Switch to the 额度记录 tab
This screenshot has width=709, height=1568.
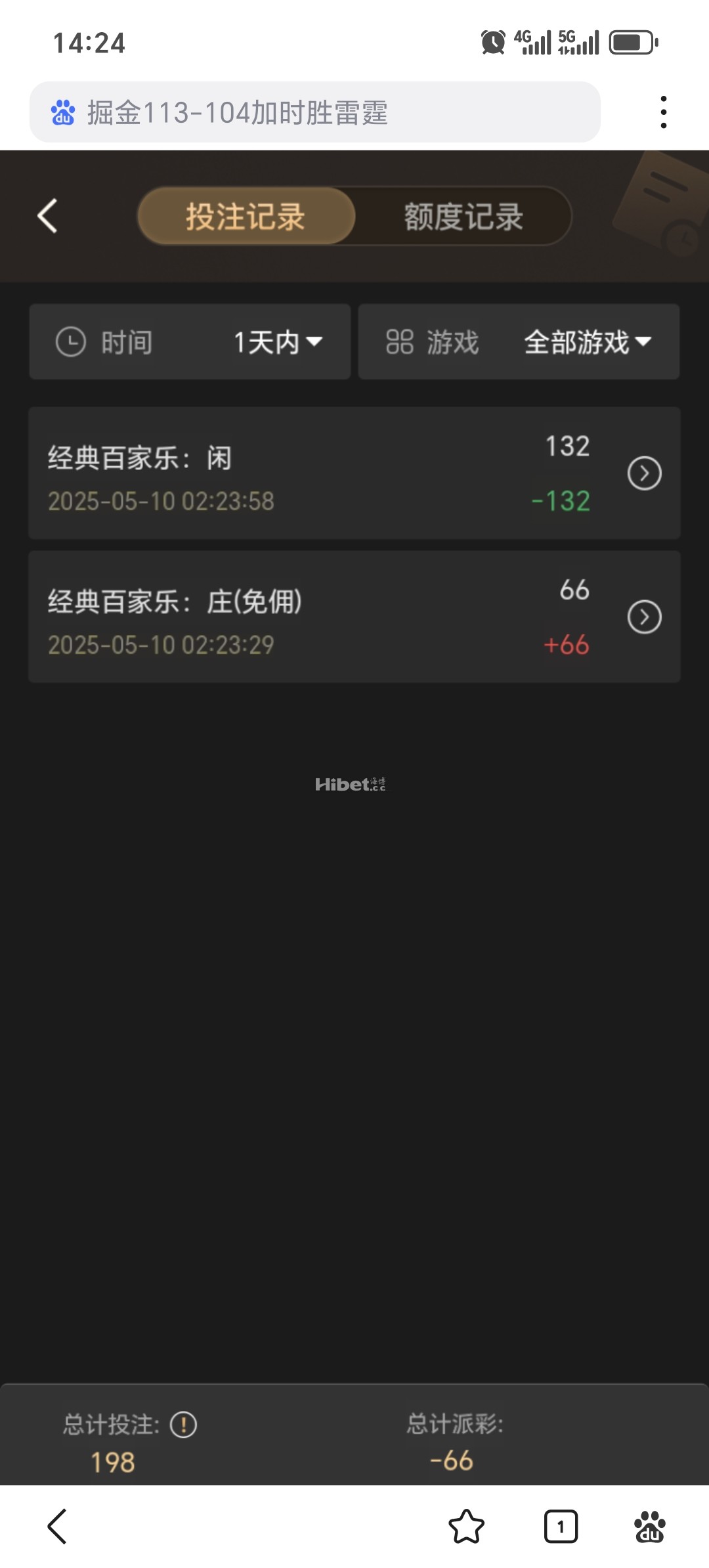[x=462, y=217]
